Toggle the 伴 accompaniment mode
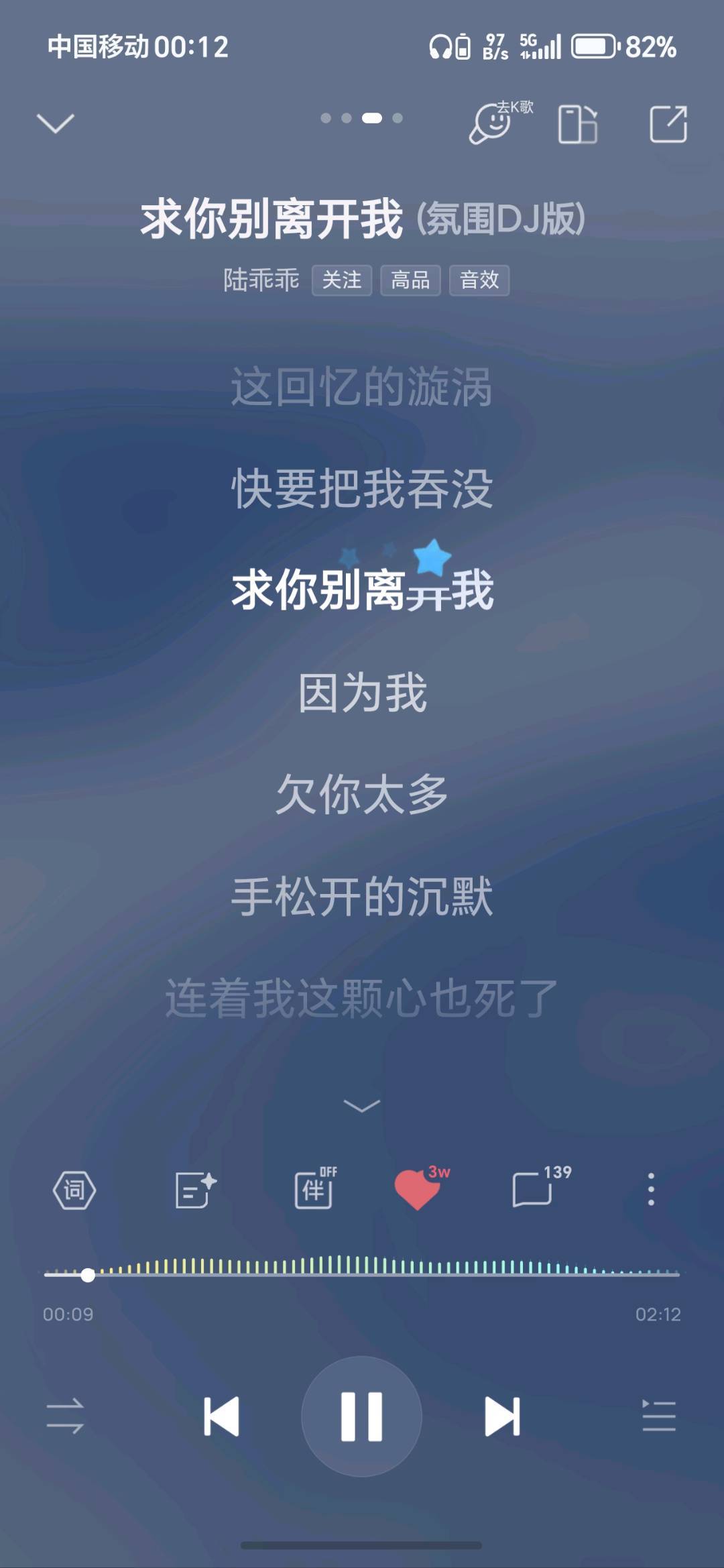This screenshot has width=724, height=1568. coord(314,1189)
